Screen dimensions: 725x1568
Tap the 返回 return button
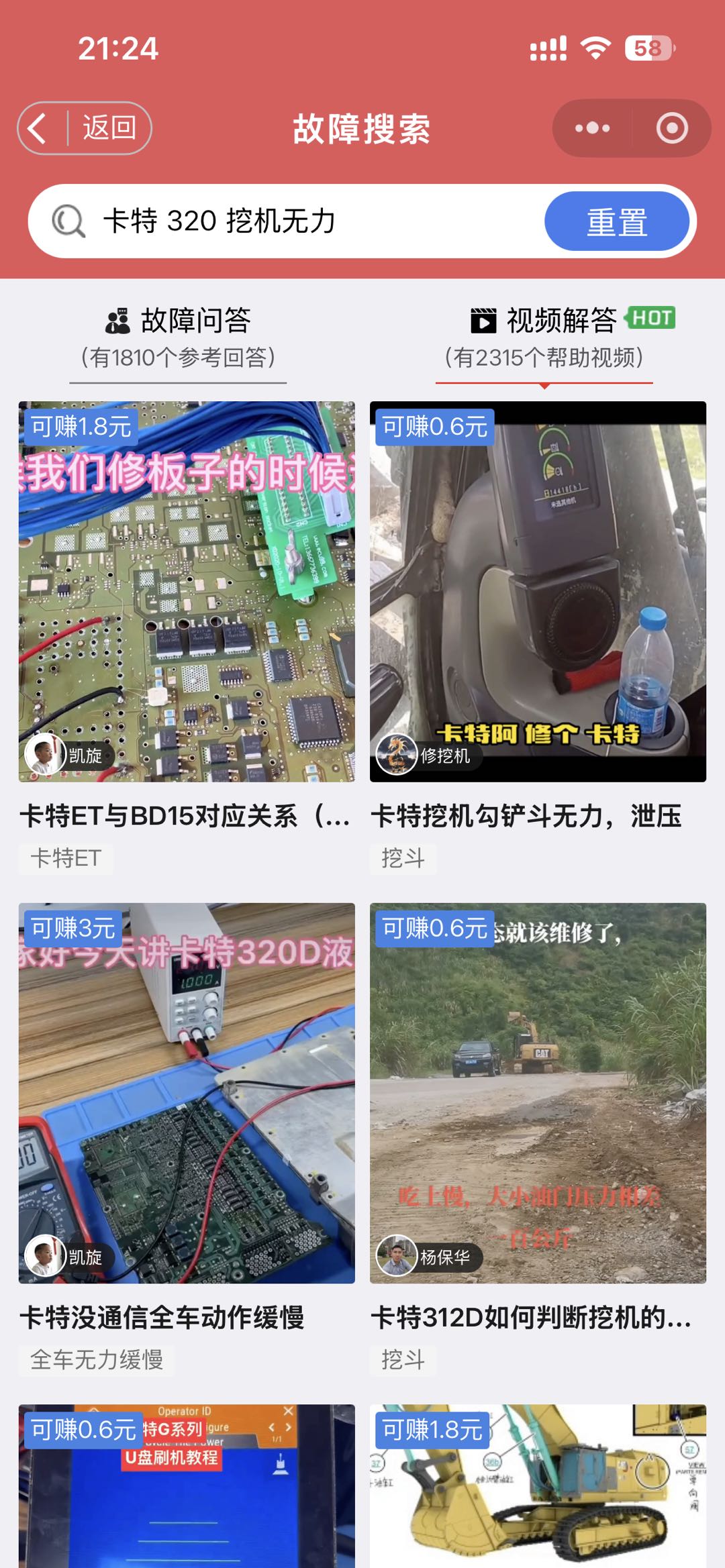coord(109,127)
